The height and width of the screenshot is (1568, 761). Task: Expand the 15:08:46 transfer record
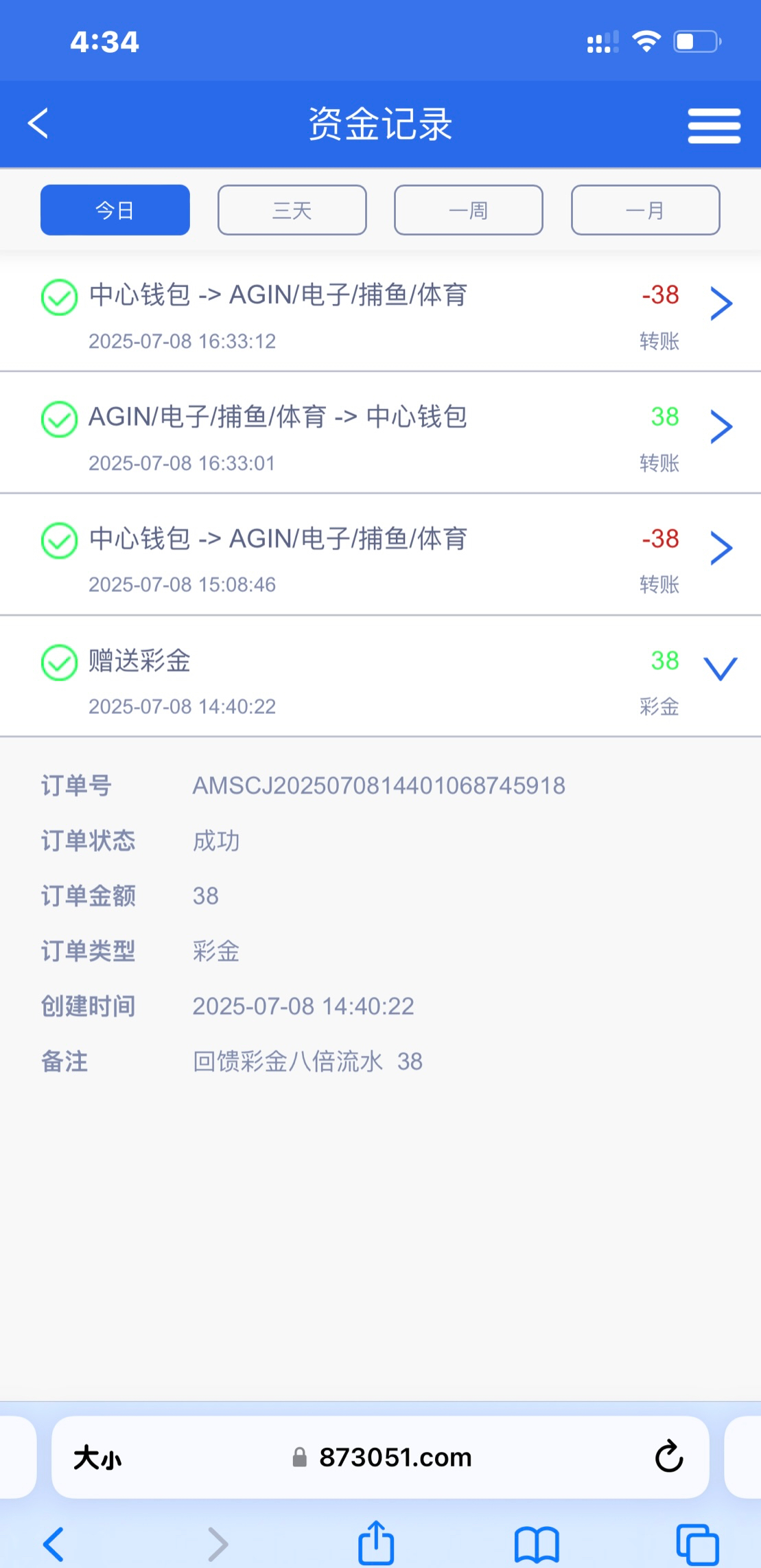tap(721, 548)
